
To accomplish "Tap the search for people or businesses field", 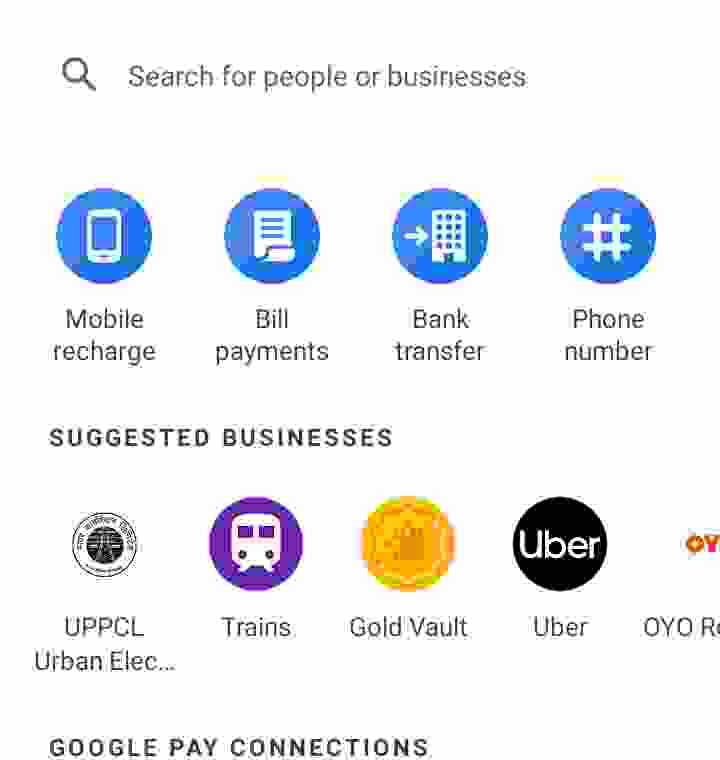I will [326, 76].
